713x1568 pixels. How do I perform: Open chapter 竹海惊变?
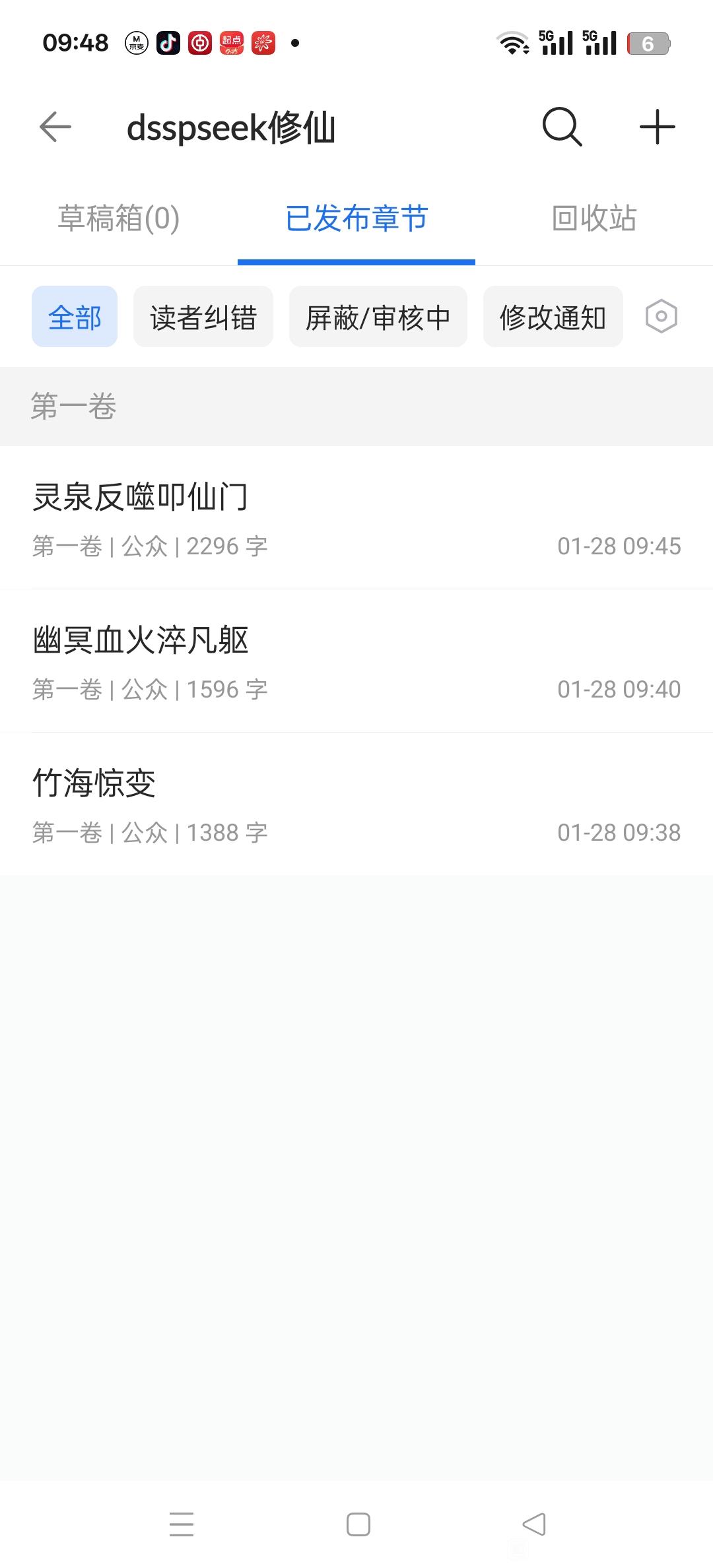click(356, 804)
